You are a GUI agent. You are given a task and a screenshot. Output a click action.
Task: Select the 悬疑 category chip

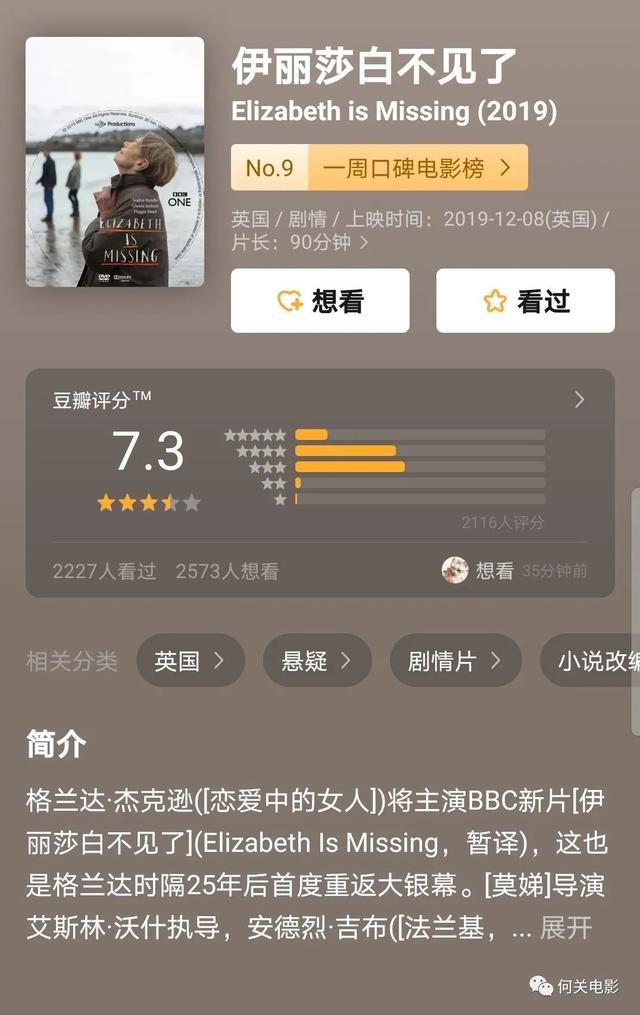coord(317,660)
